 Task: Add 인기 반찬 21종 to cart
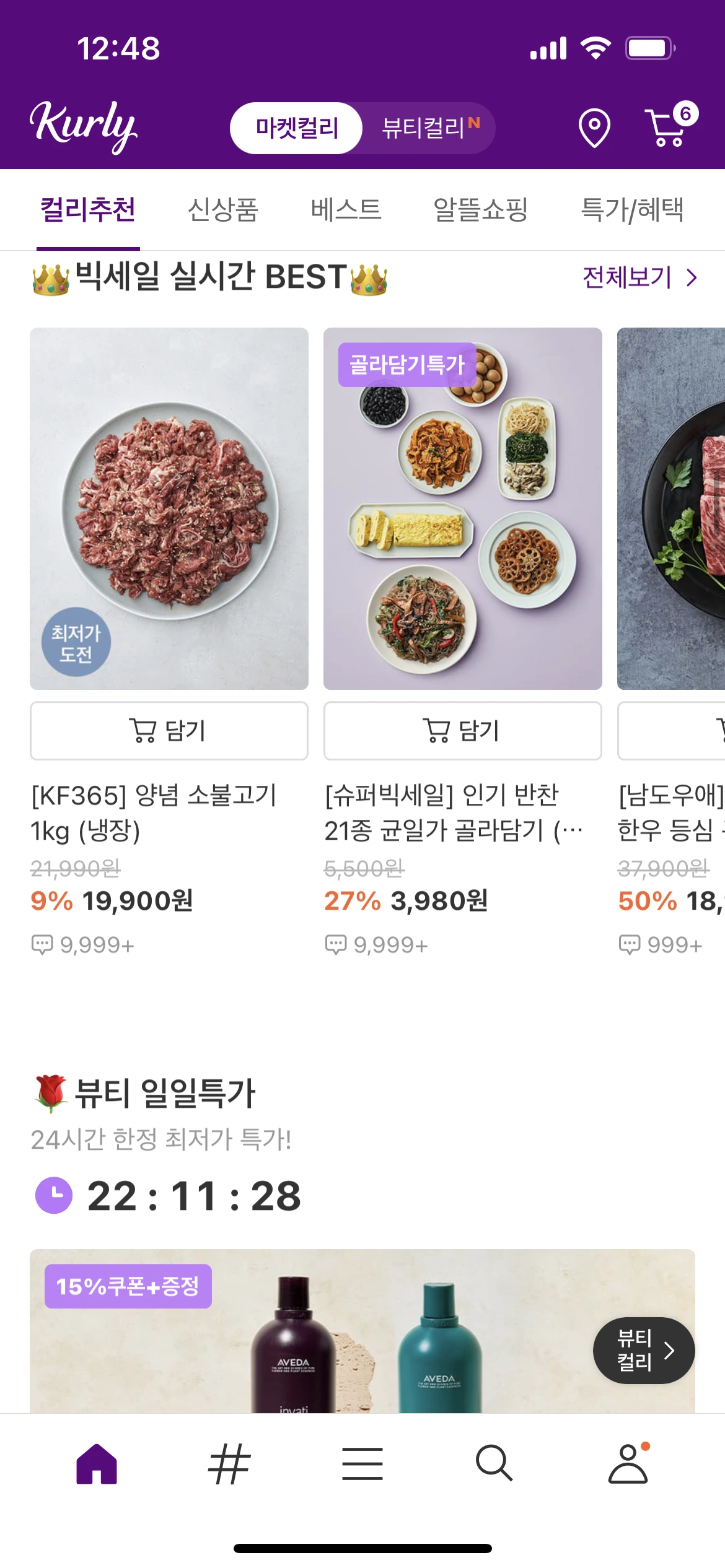coord(462,731)
